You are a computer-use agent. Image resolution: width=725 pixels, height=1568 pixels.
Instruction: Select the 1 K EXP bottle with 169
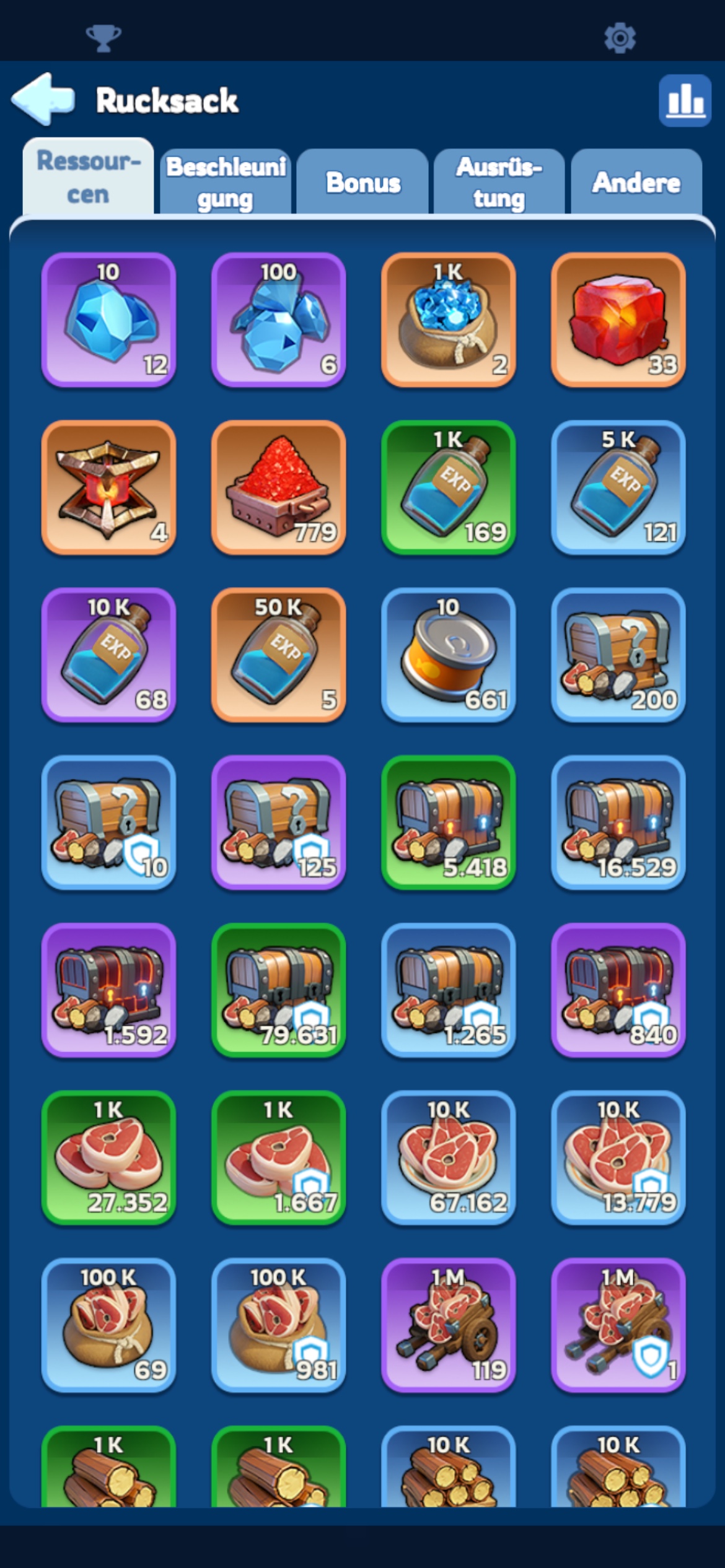[x=449, y=487]
